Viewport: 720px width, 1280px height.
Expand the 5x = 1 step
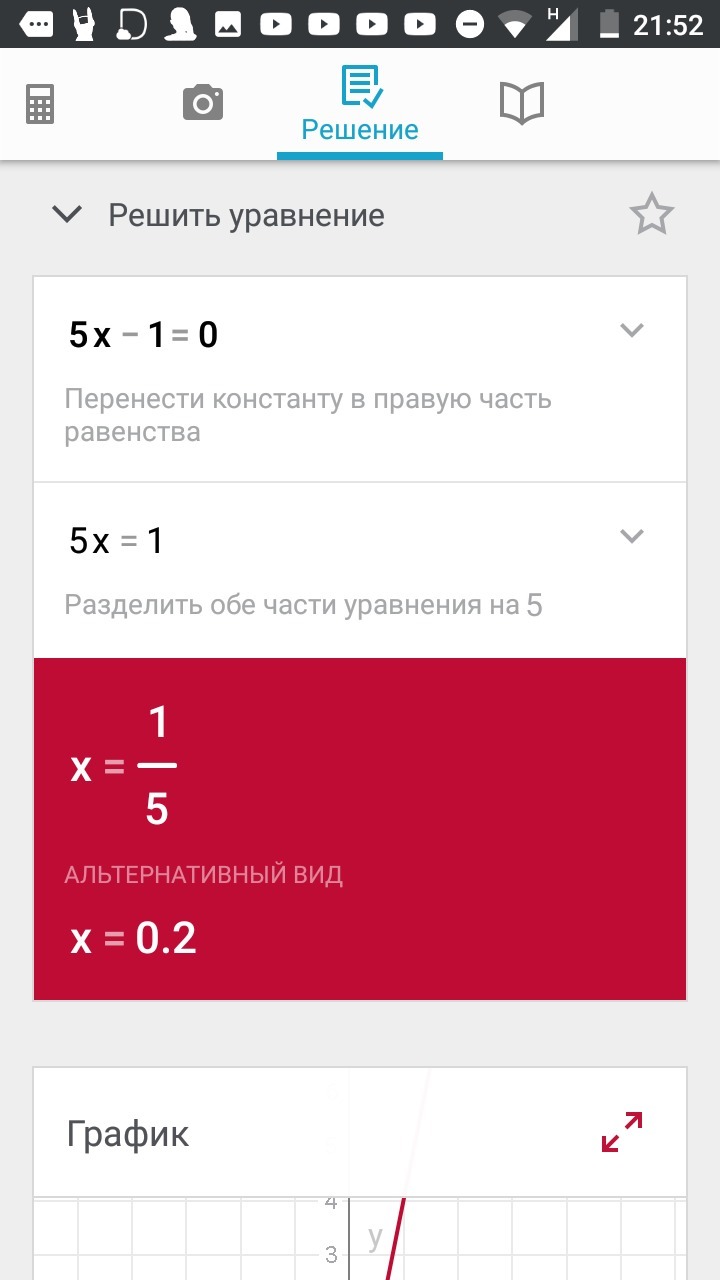click(631, 536)
